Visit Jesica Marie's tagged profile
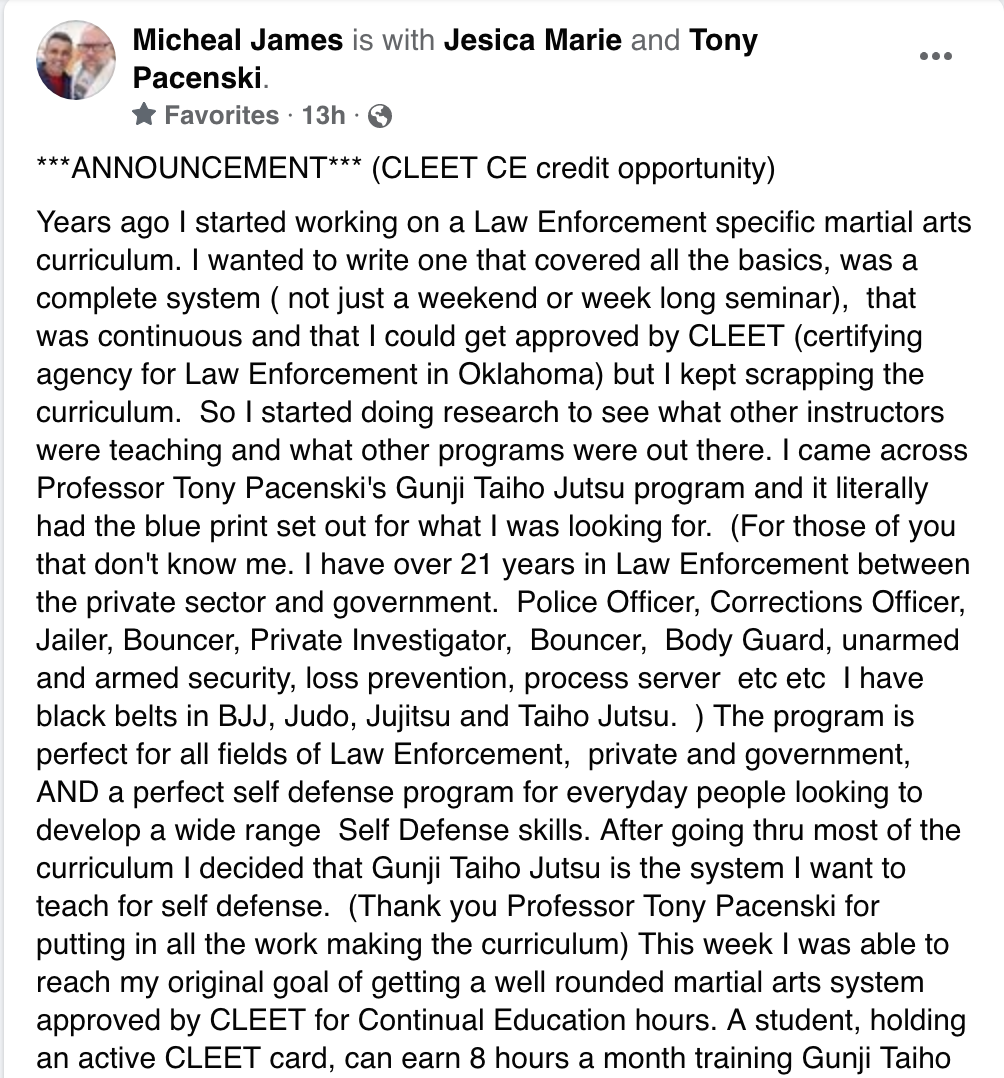 tap(532, 41)
